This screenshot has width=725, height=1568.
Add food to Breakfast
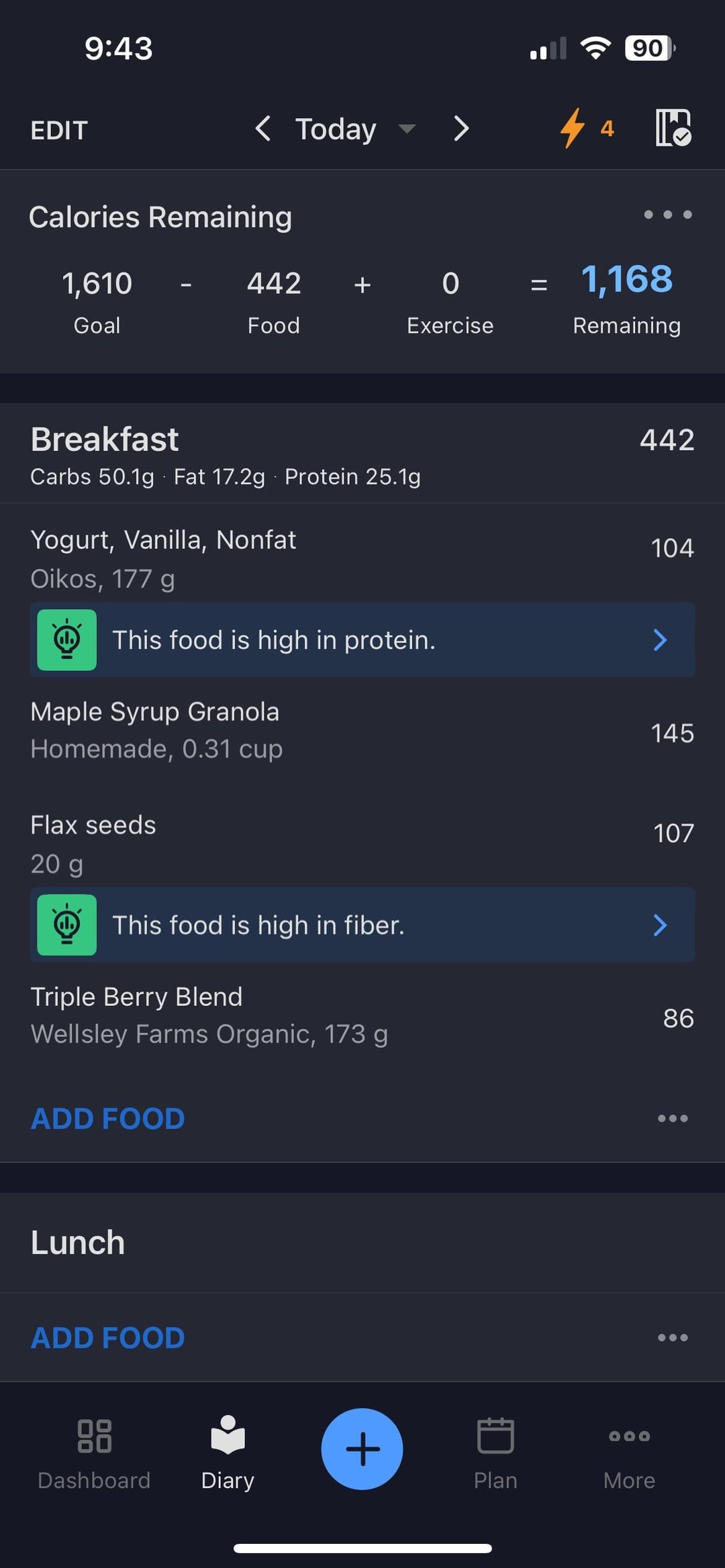107,1118
